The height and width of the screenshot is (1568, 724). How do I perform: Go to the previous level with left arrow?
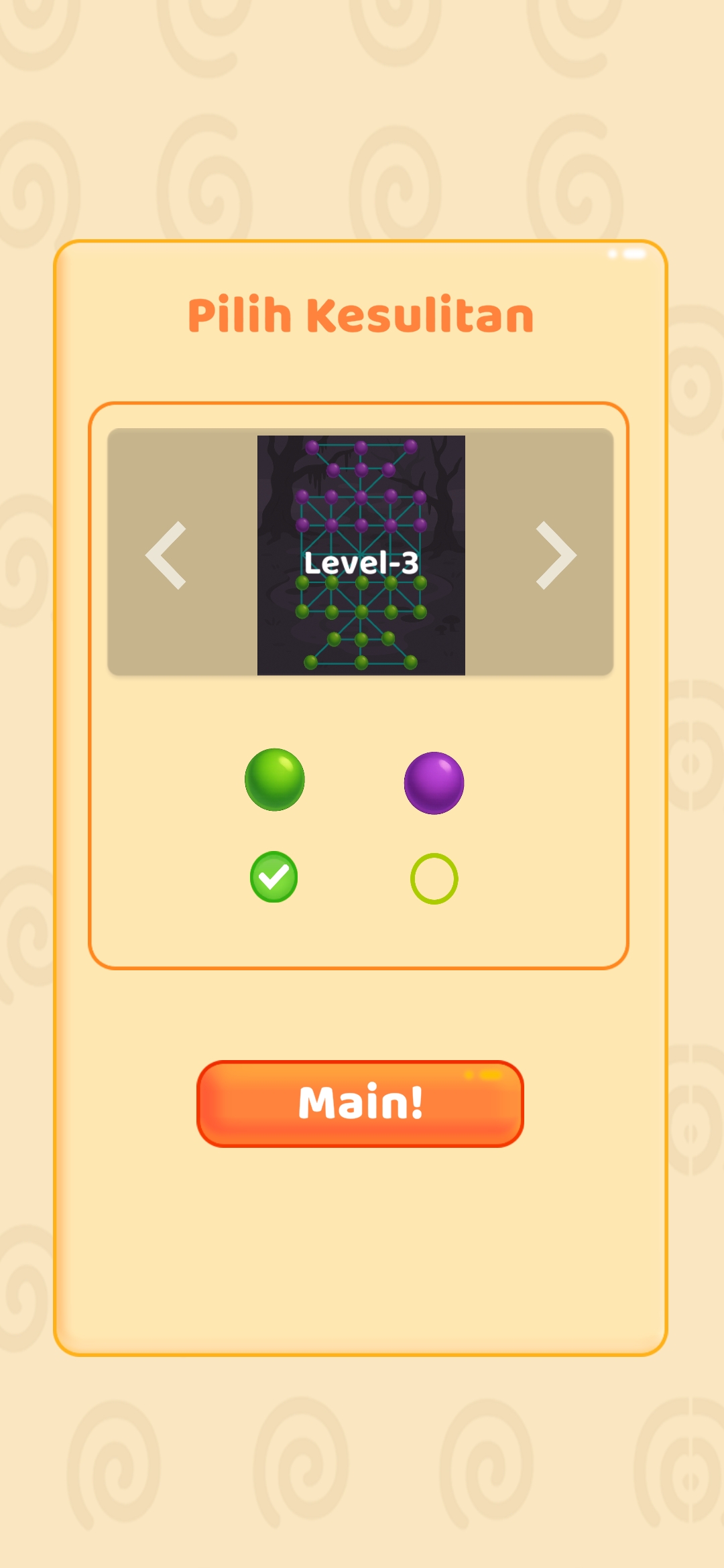coord(166,556)
